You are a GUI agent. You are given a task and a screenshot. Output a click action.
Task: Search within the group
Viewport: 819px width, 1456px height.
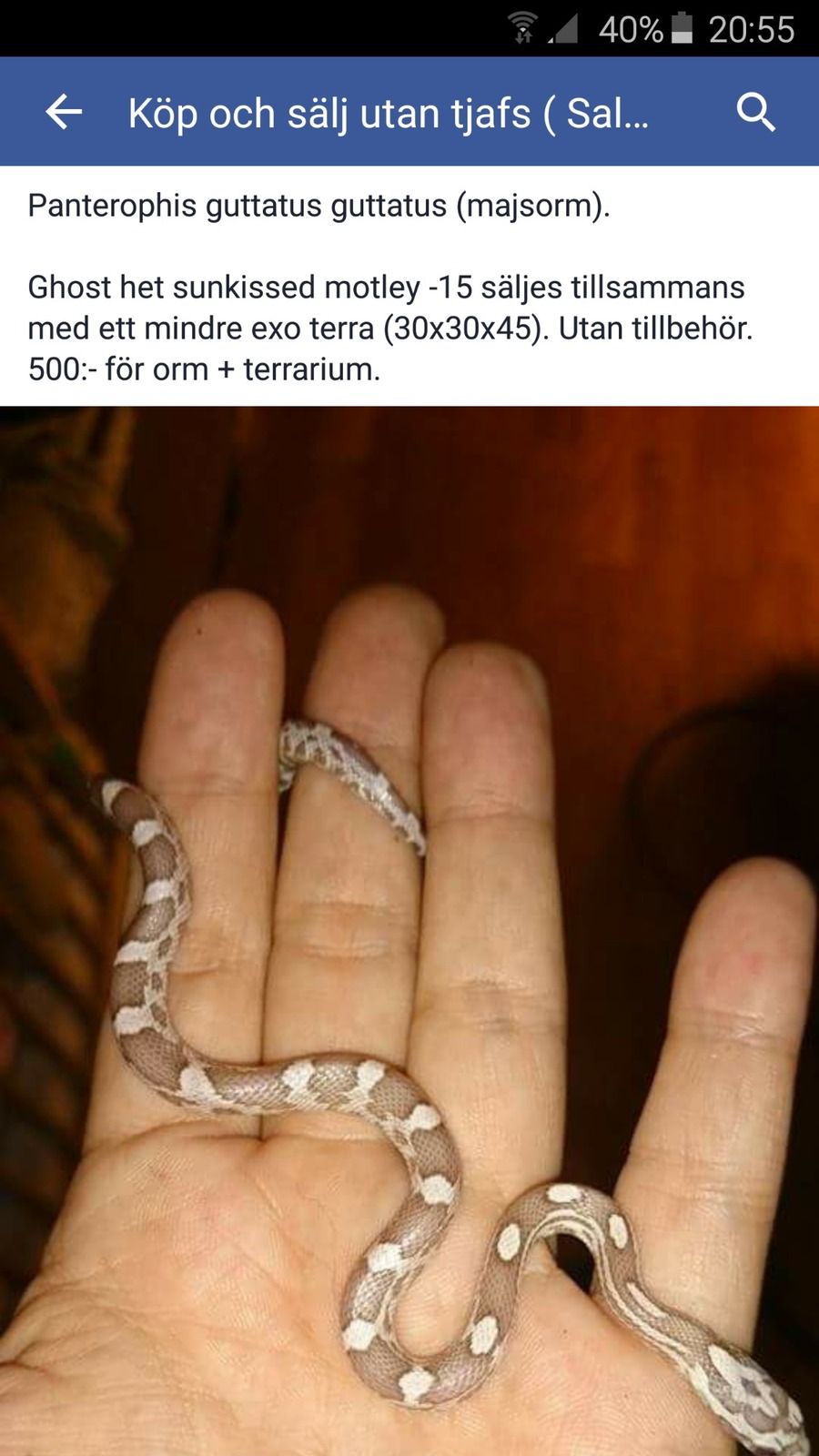point(755,113)
